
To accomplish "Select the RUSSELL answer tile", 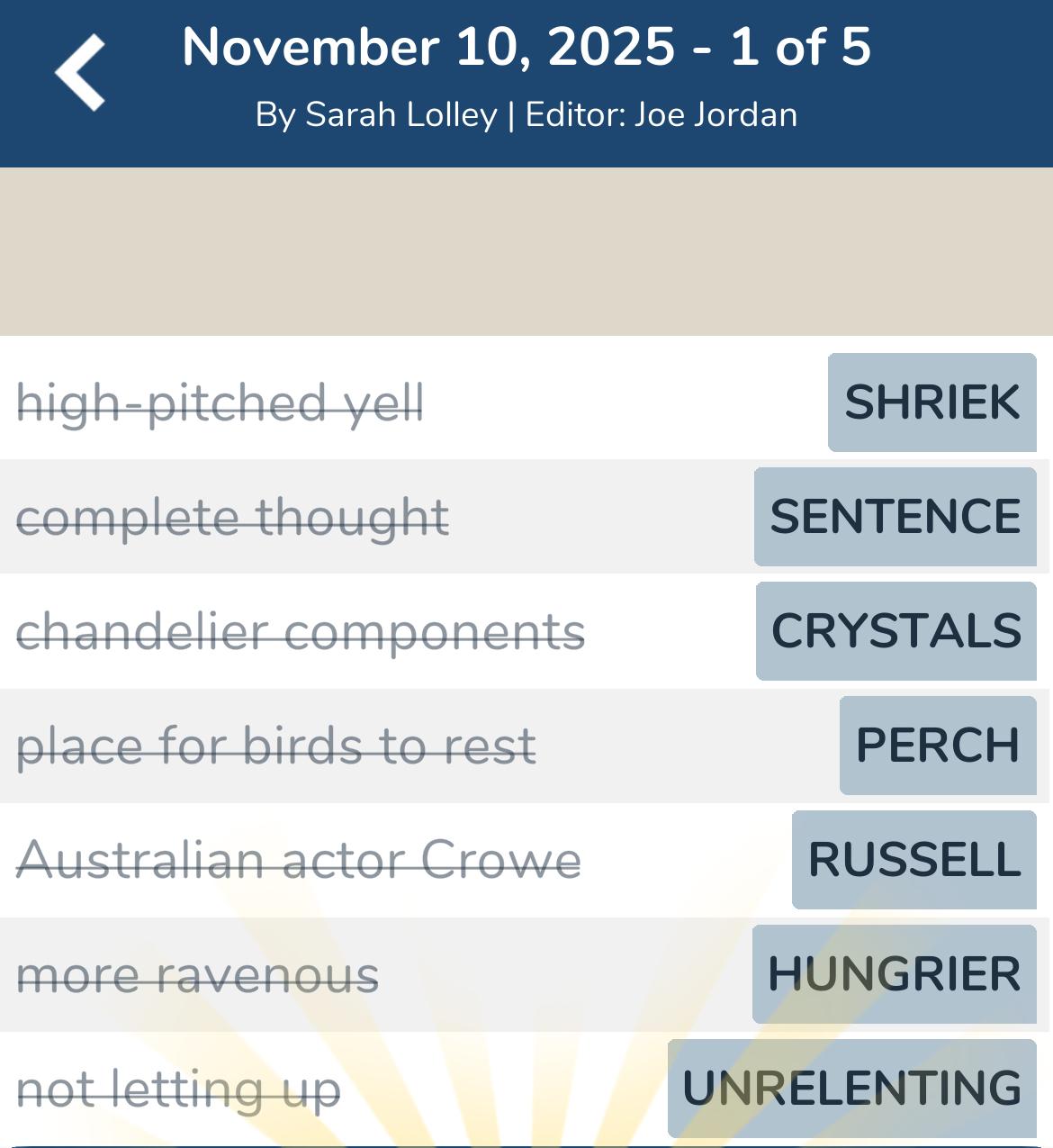I will tap(913, 860).
